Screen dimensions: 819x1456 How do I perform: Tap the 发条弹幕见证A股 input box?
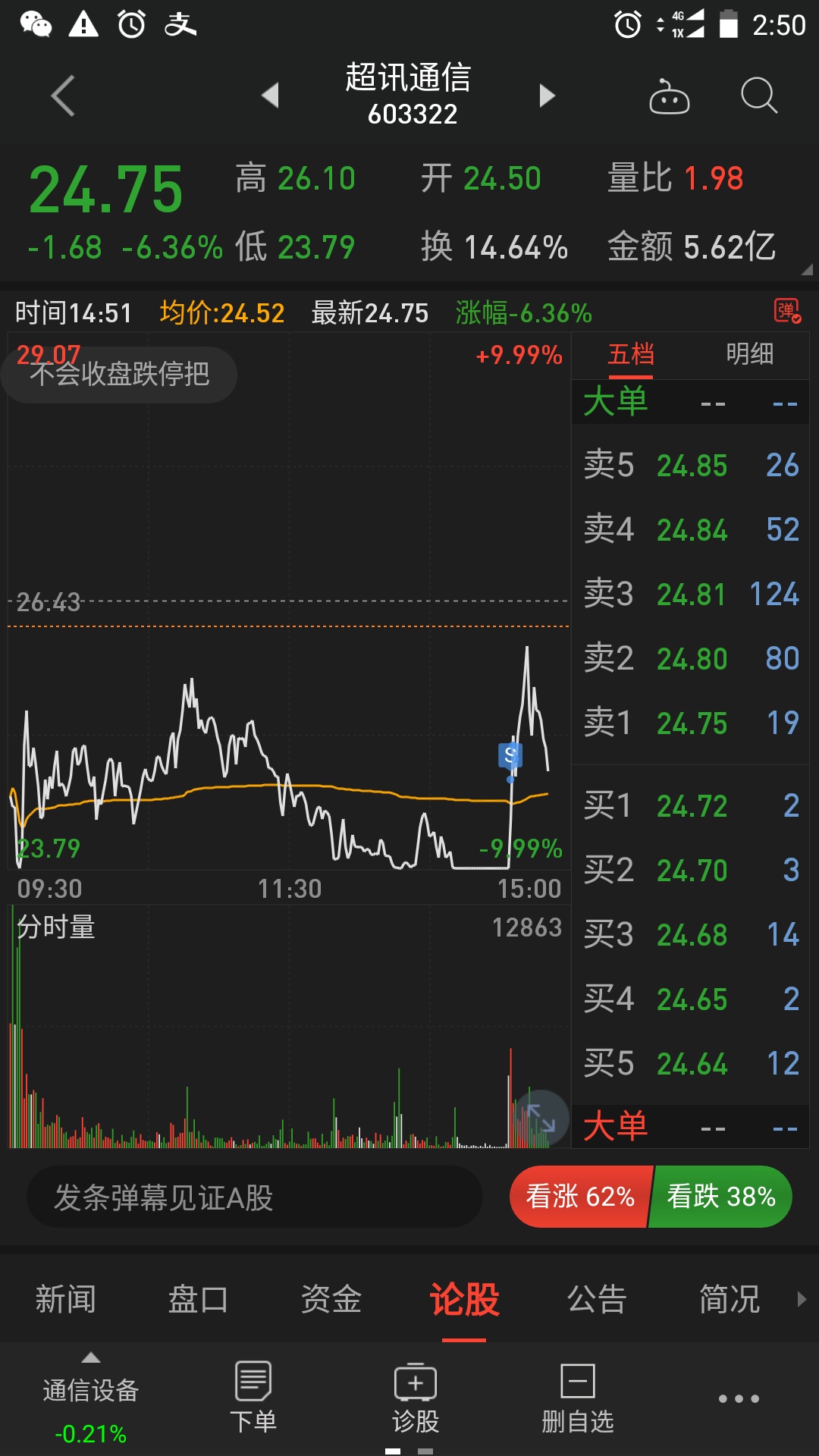(255, 1197)
